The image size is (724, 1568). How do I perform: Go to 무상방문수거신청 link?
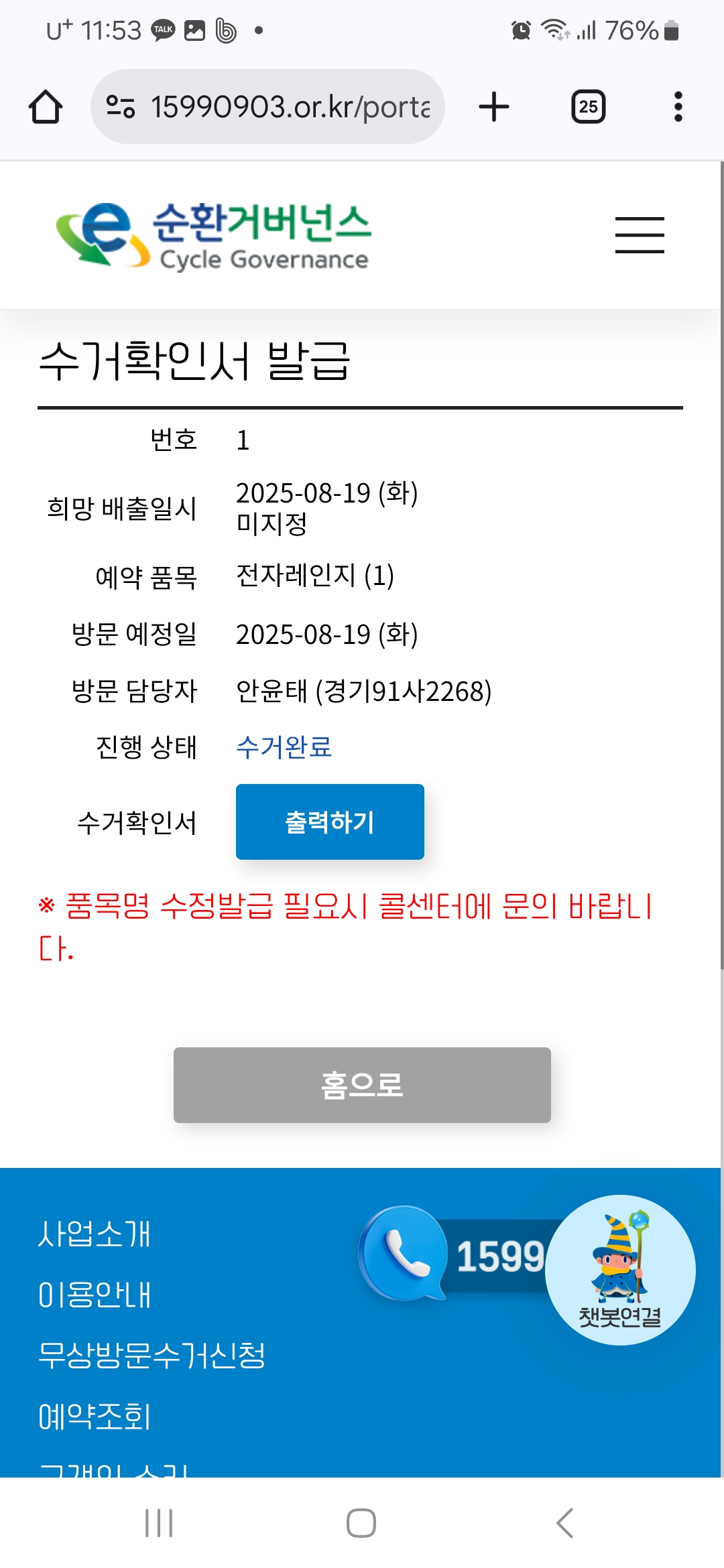tap(152, 1355)
